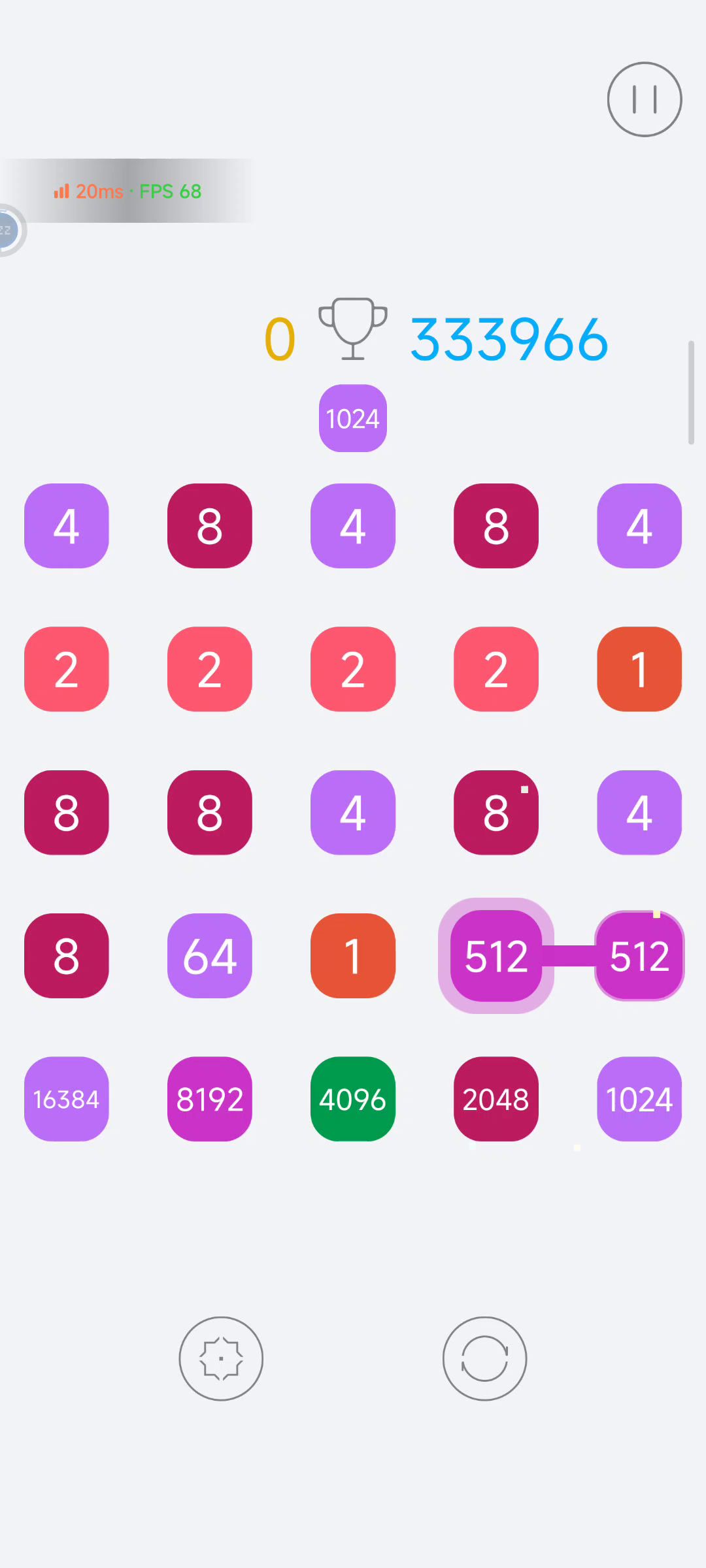706x1568 pixels.
Task: Select the 16384 tile
Action: click(67, 1099)
